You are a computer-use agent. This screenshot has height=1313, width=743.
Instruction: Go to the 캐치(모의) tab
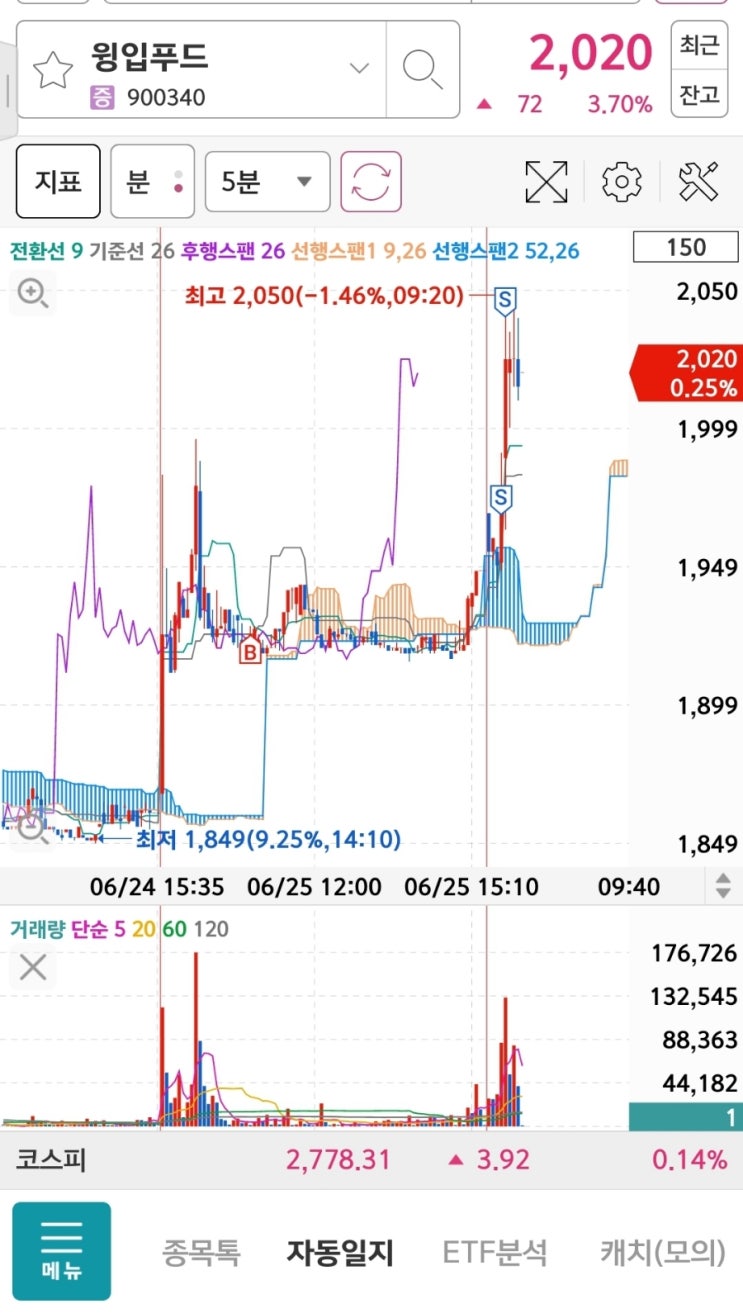tap(663, 1252)
